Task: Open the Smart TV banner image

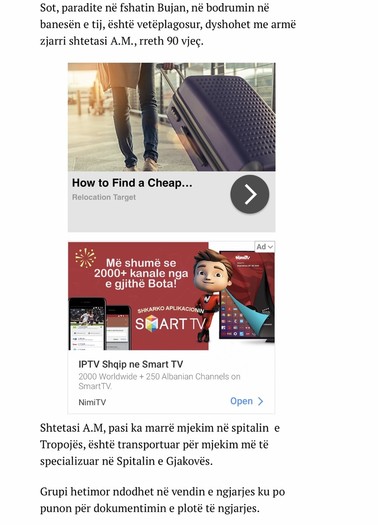Action: tap(171, 296)
